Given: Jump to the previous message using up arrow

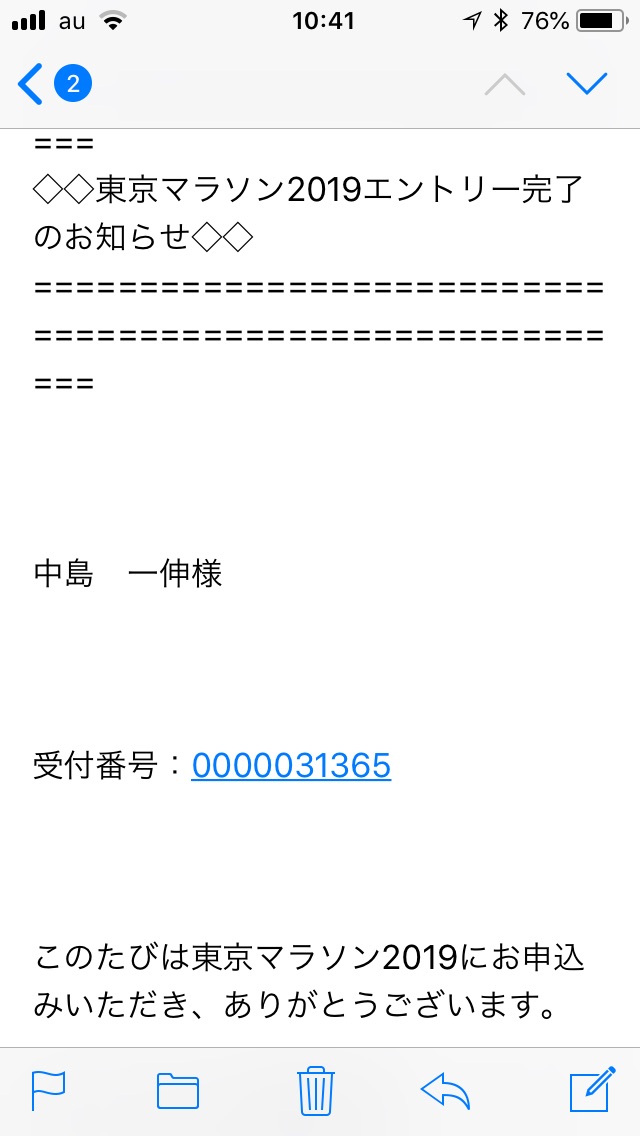Looking at the screenshot, I should click(504, 85).
